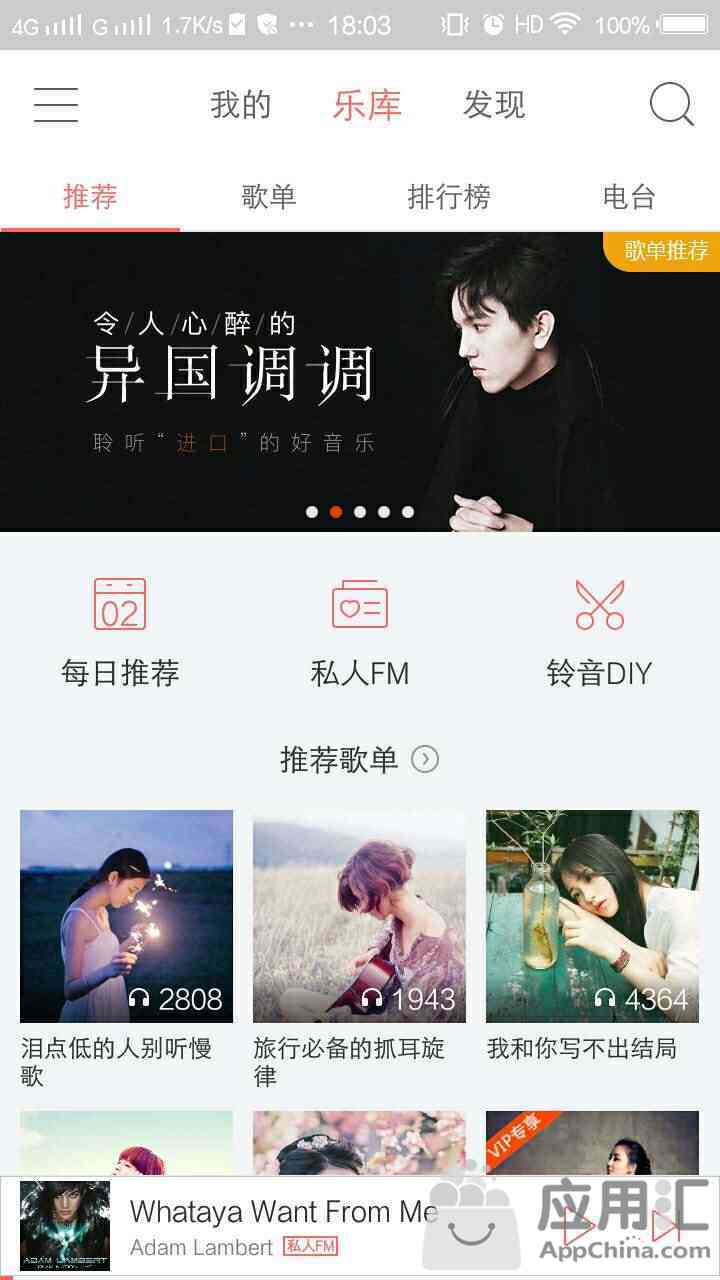This screenshot has height=1280, width=720.
Task: Open the 铃音DIY ringtone tool
Action: point(599,633)
